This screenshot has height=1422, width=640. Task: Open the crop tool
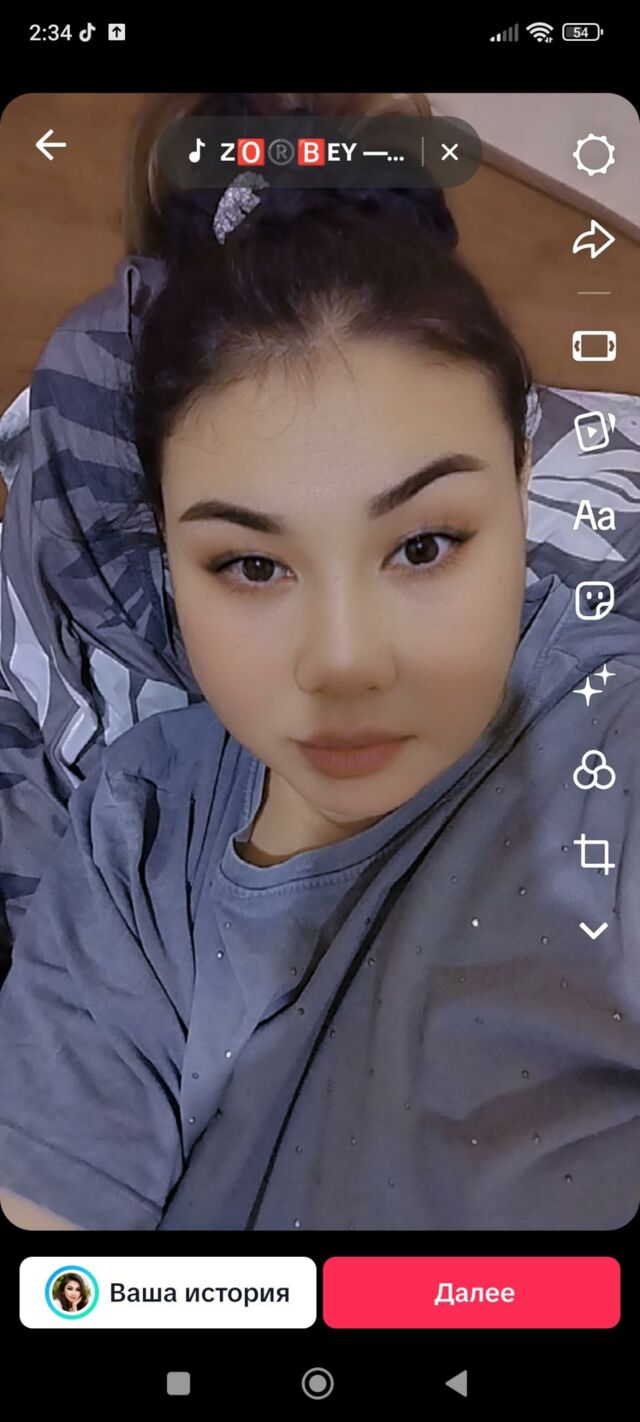pyautogui.click(x=593, y=855)
